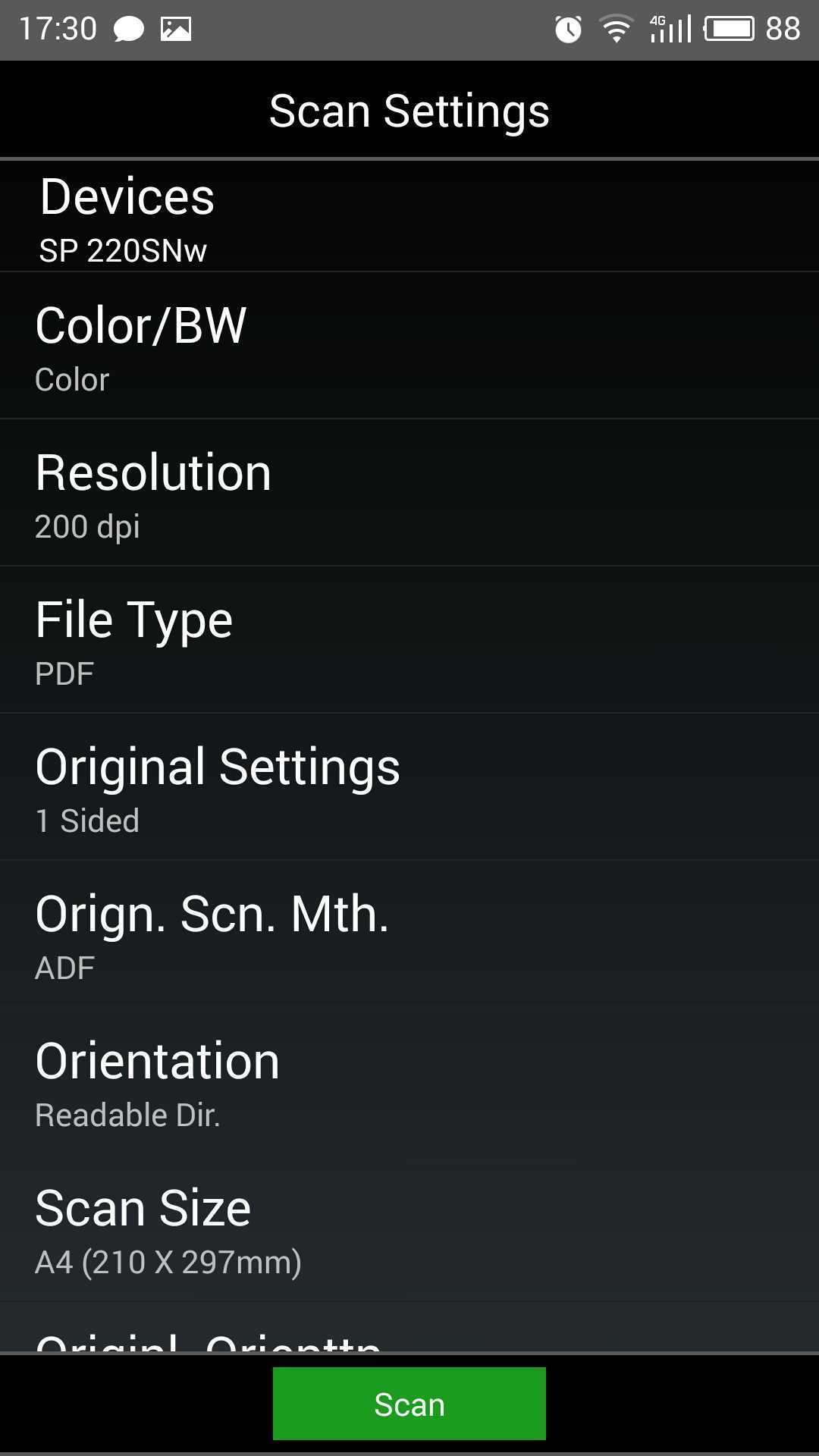The height and width of the screenshot is (1456, 819).
Task: Select the File Type option
Action: tap(409, 641)
